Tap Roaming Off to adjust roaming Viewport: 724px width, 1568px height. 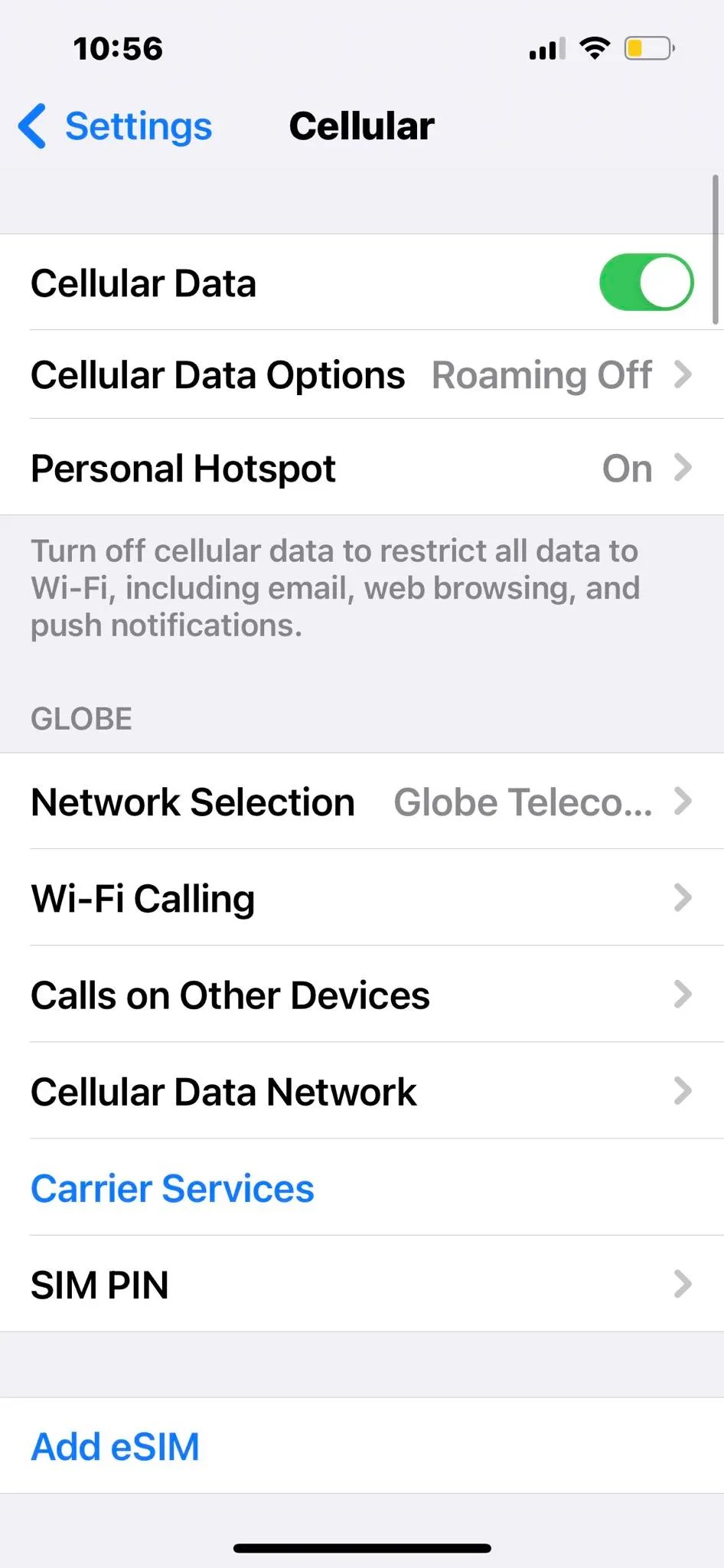click(x=542, y=375)
